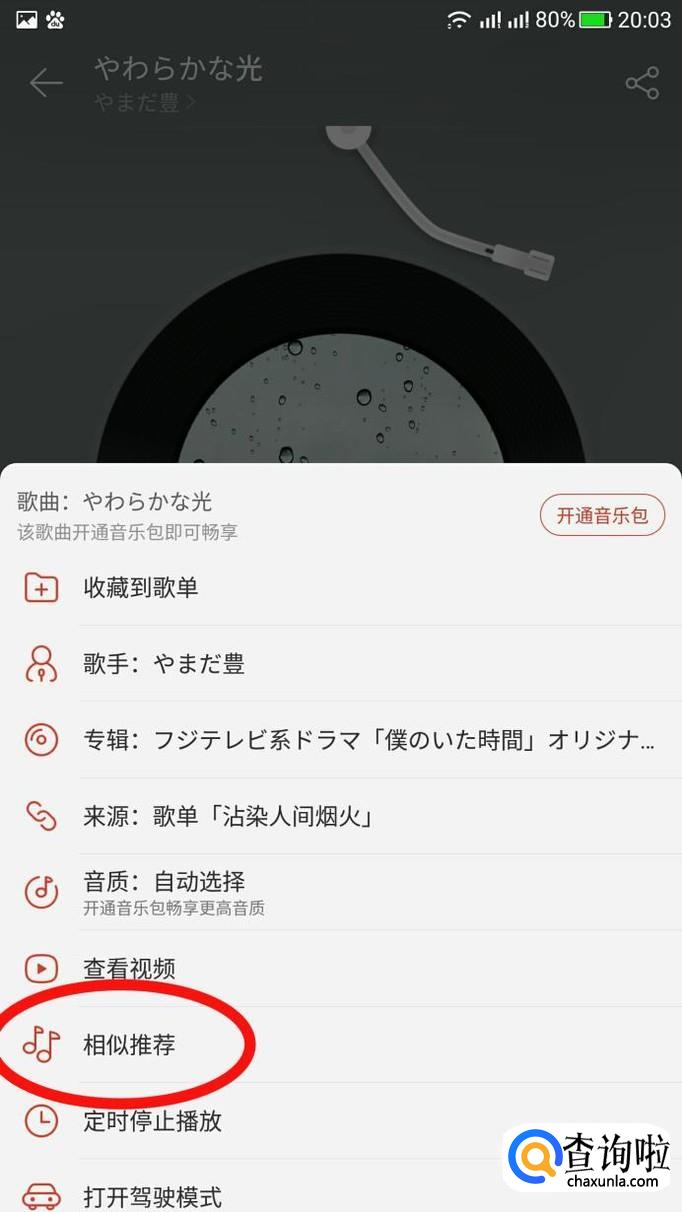Open the source playlist 沾染人间烟火
The width and height of the screenshot is (682, 1212).
228,817
